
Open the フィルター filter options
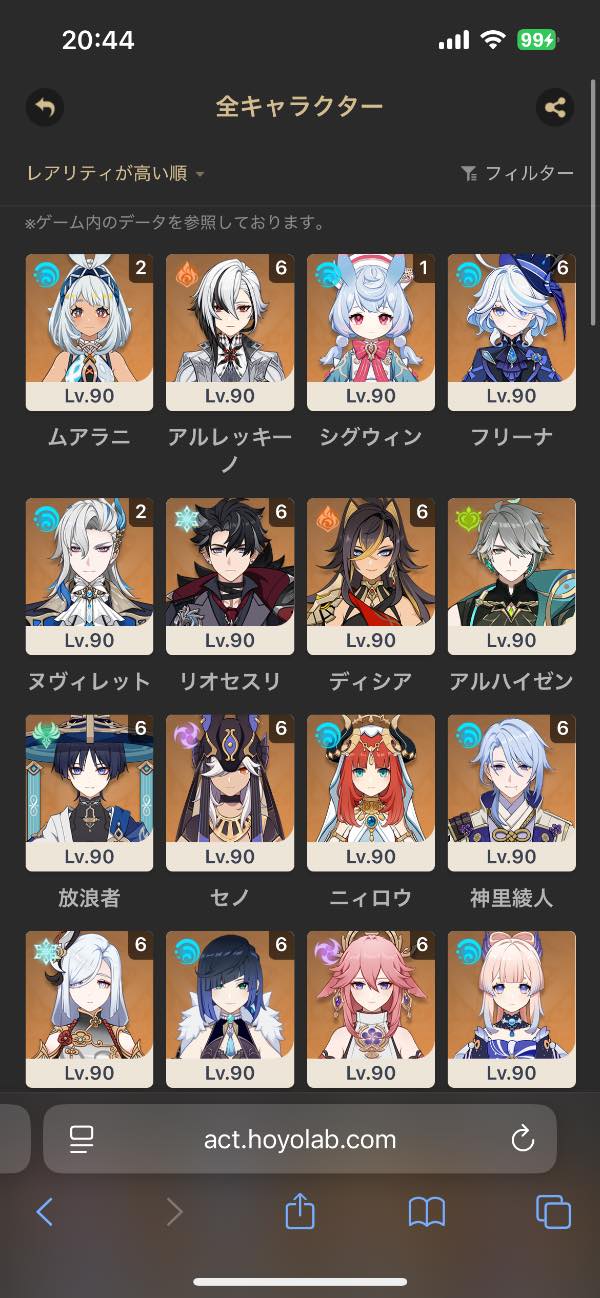point(517,173)
